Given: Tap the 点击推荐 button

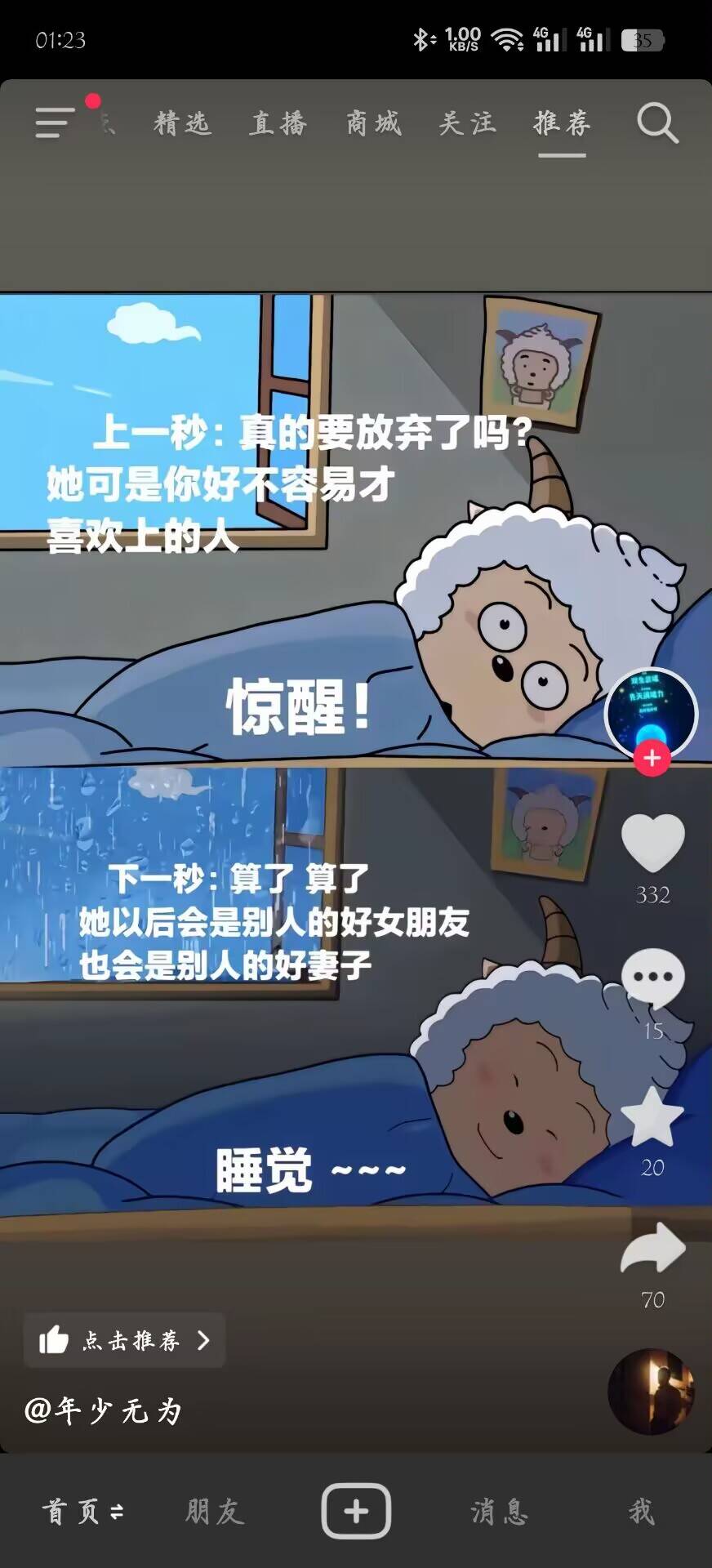Looking at the screenshot, I should click(124, 1340).
